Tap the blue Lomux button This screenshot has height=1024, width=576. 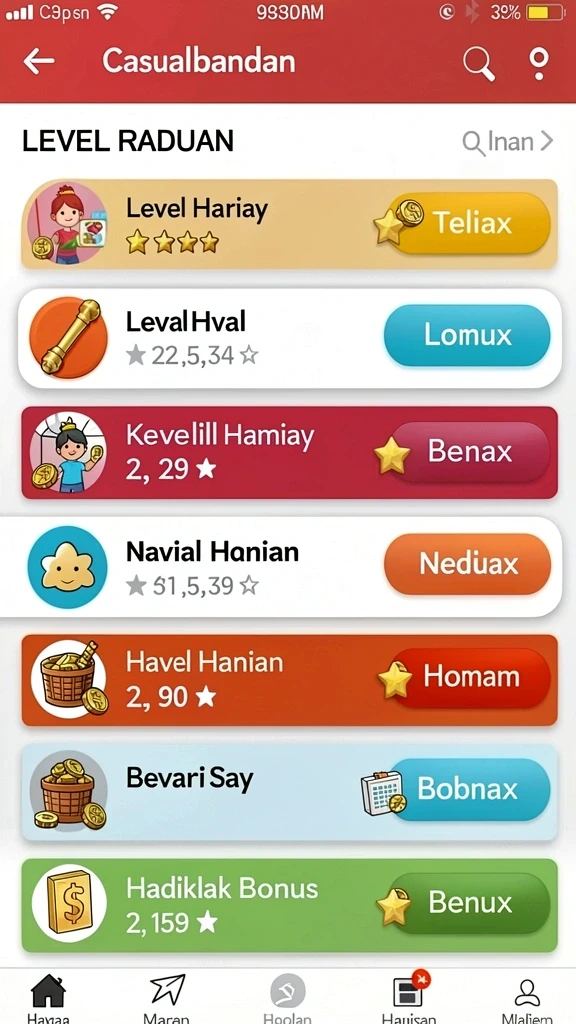(467, 336)
